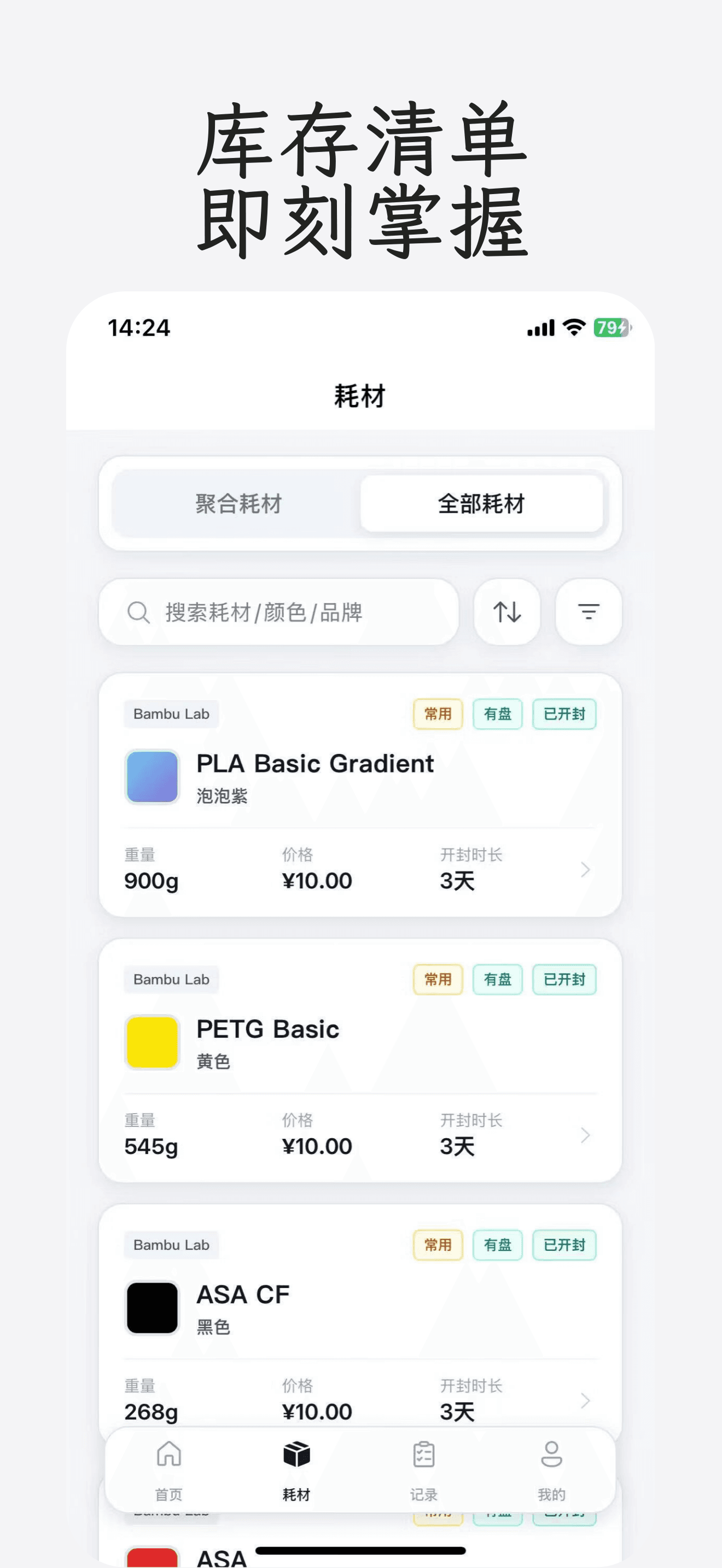Toggle the 常用 tag on PLA Basic Gradient
The image size is (722, 1568).
click(x=438, y=714)
